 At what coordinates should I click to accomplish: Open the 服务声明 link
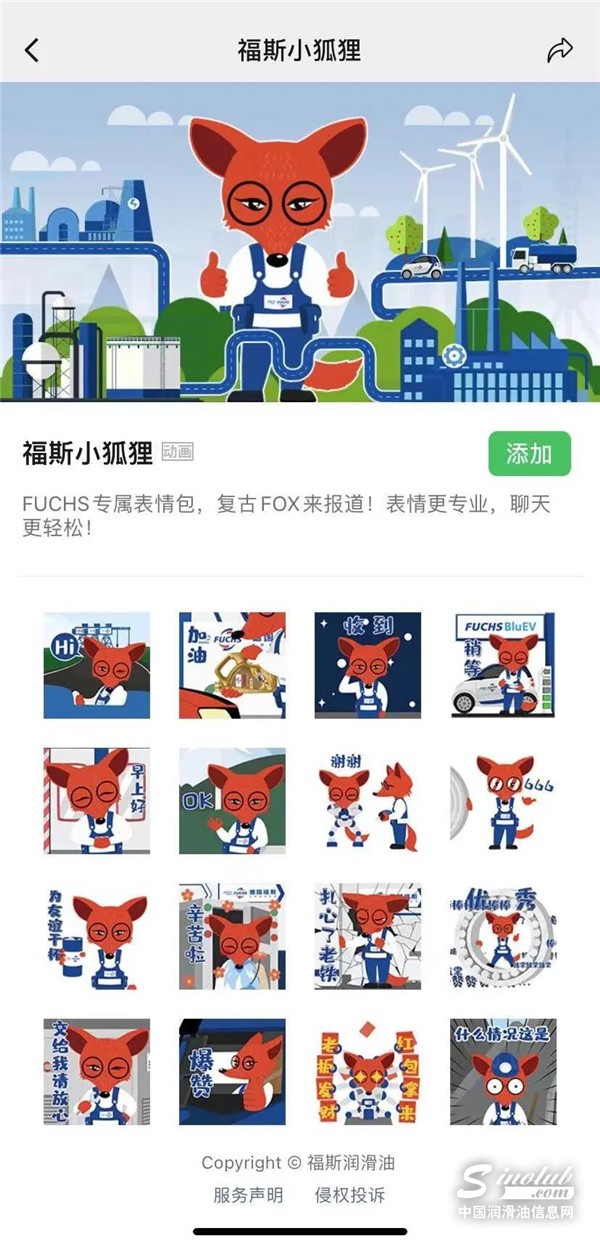pyautogui.click(x=248, y=1195)
